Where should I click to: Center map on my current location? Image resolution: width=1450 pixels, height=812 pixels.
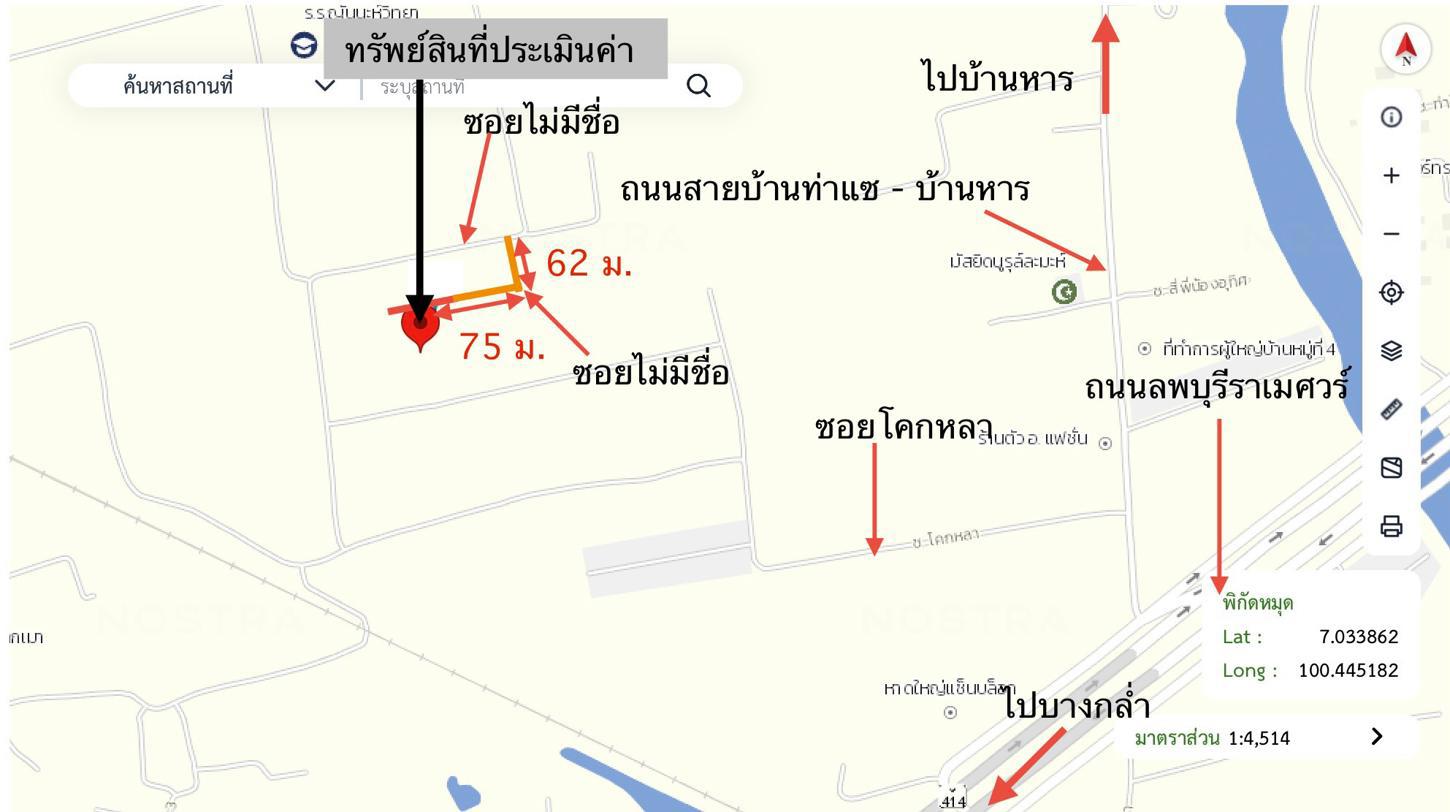pyautogui.click(x=1391, y=292)
